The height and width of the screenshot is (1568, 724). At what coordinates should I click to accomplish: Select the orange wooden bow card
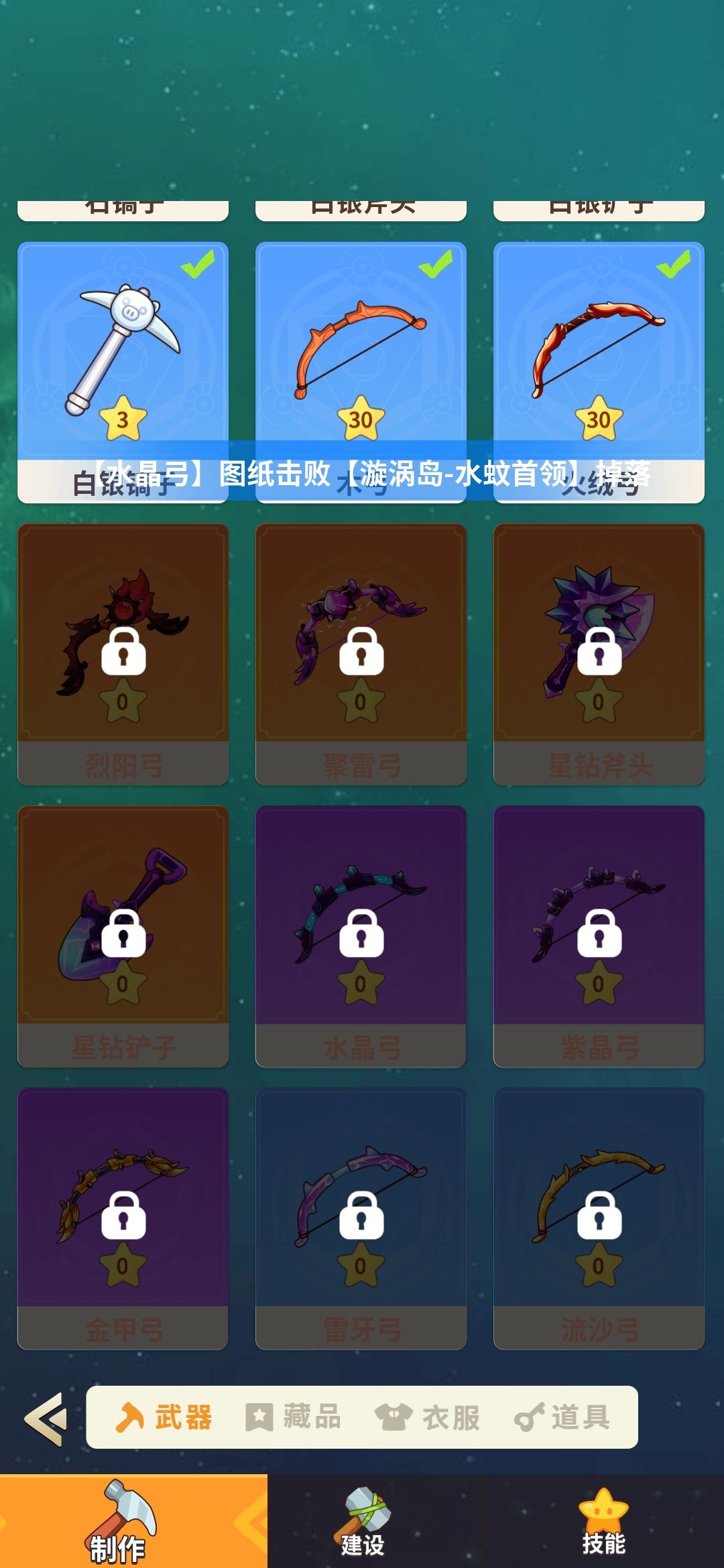(361, 373)
